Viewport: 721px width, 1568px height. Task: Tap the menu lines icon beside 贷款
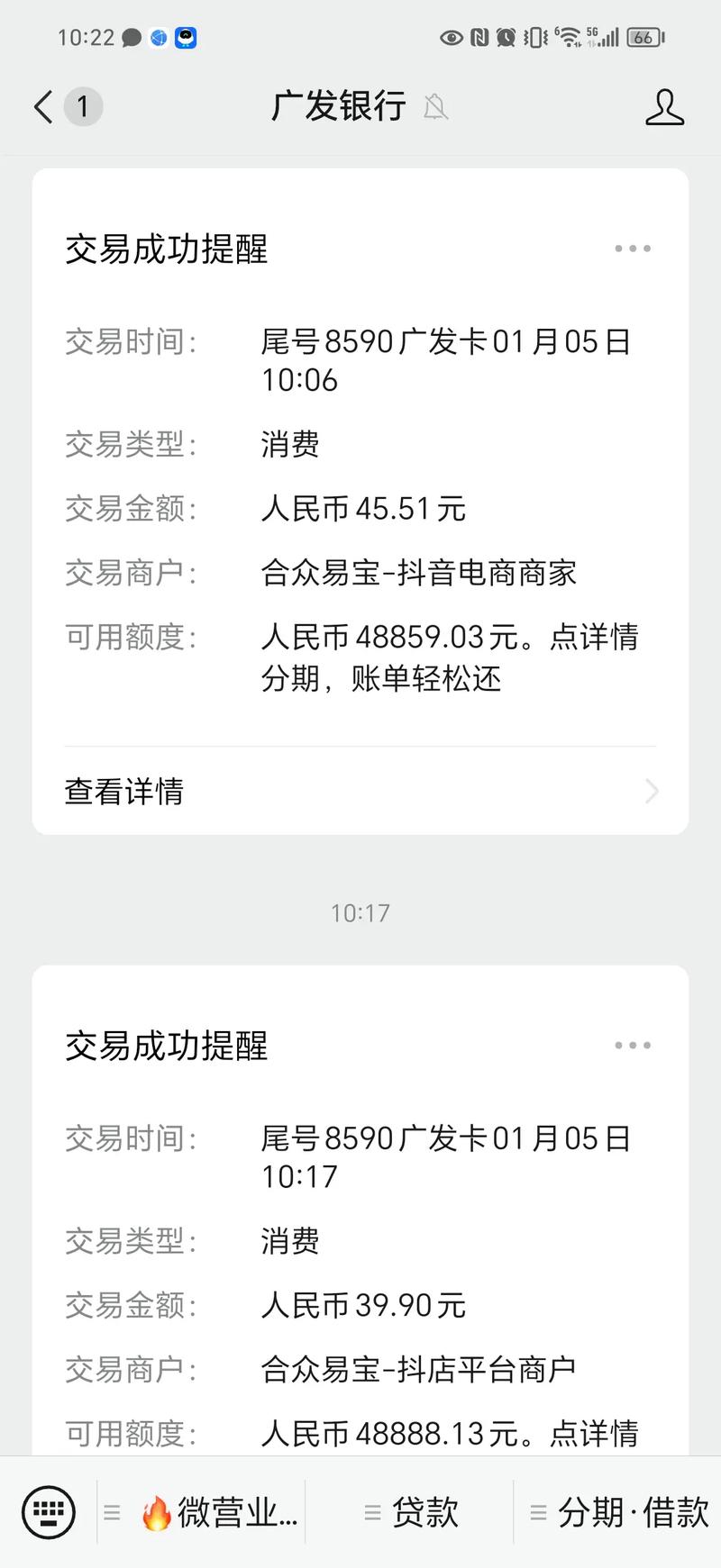(x=372, y=1512)
